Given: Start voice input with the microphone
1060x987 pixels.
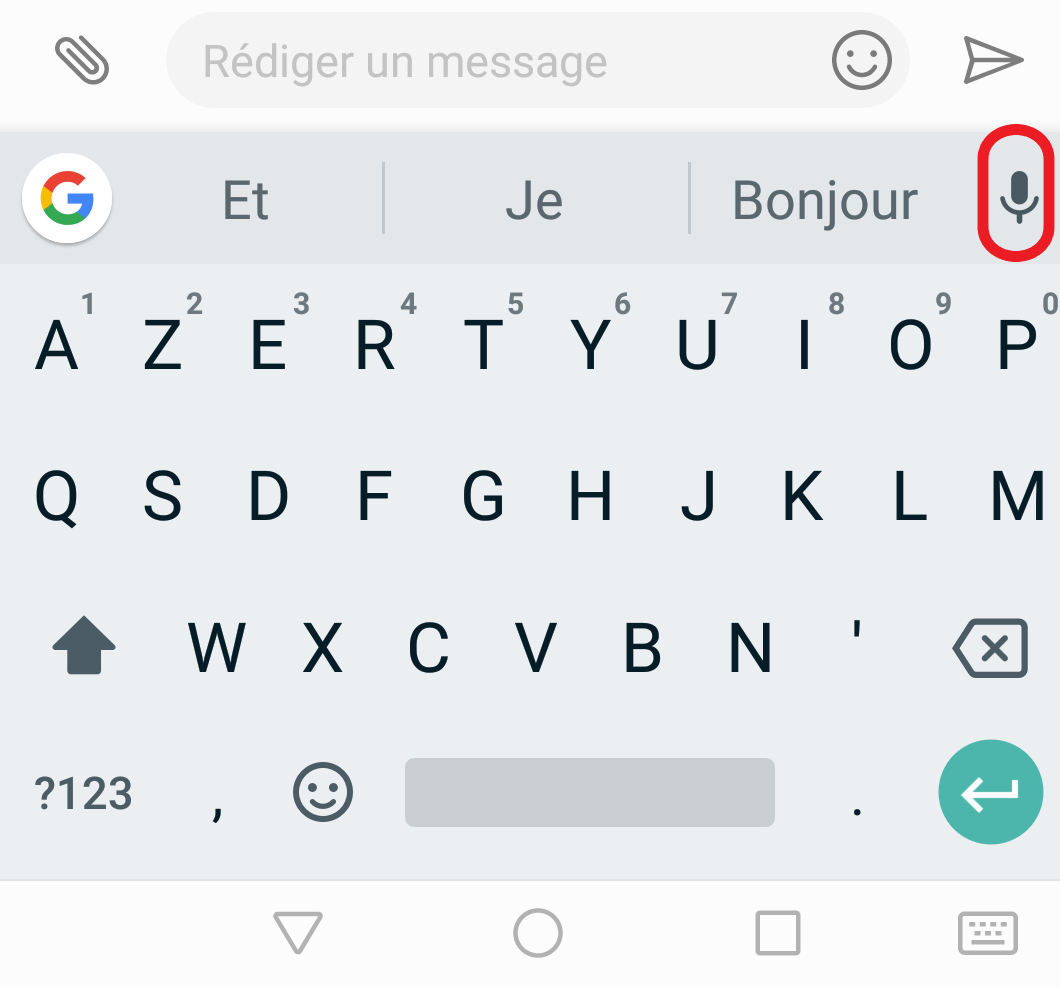Looking at the screenshot, I should (1017, 197).
